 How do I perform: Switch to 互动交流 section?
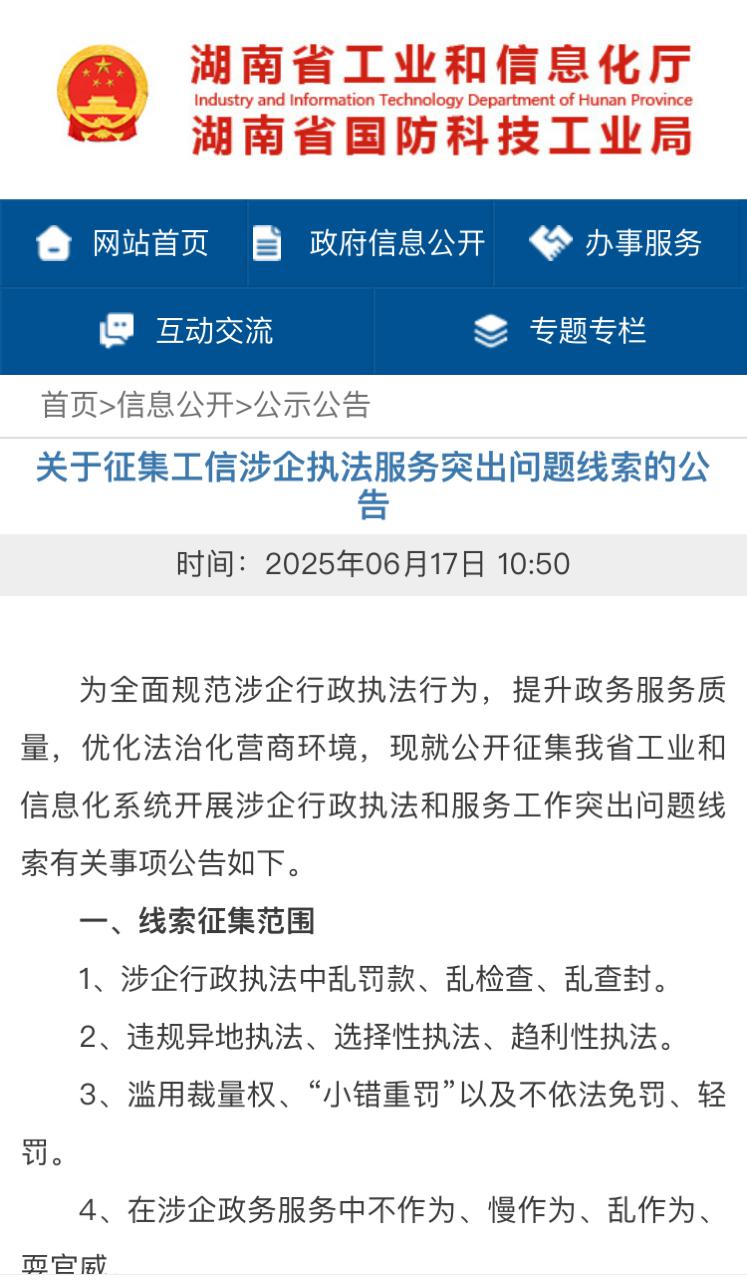pos(187,331)
